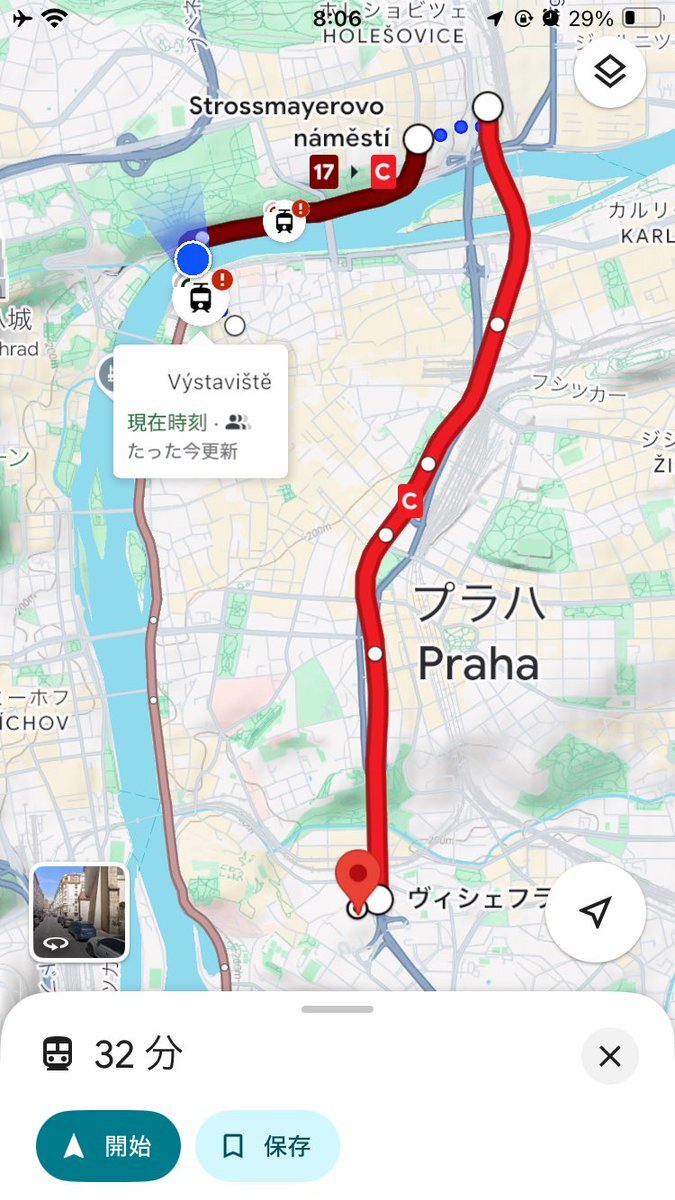Open the map layers button
Viewport: 675px width, 1200px height.
click(610, 71)
